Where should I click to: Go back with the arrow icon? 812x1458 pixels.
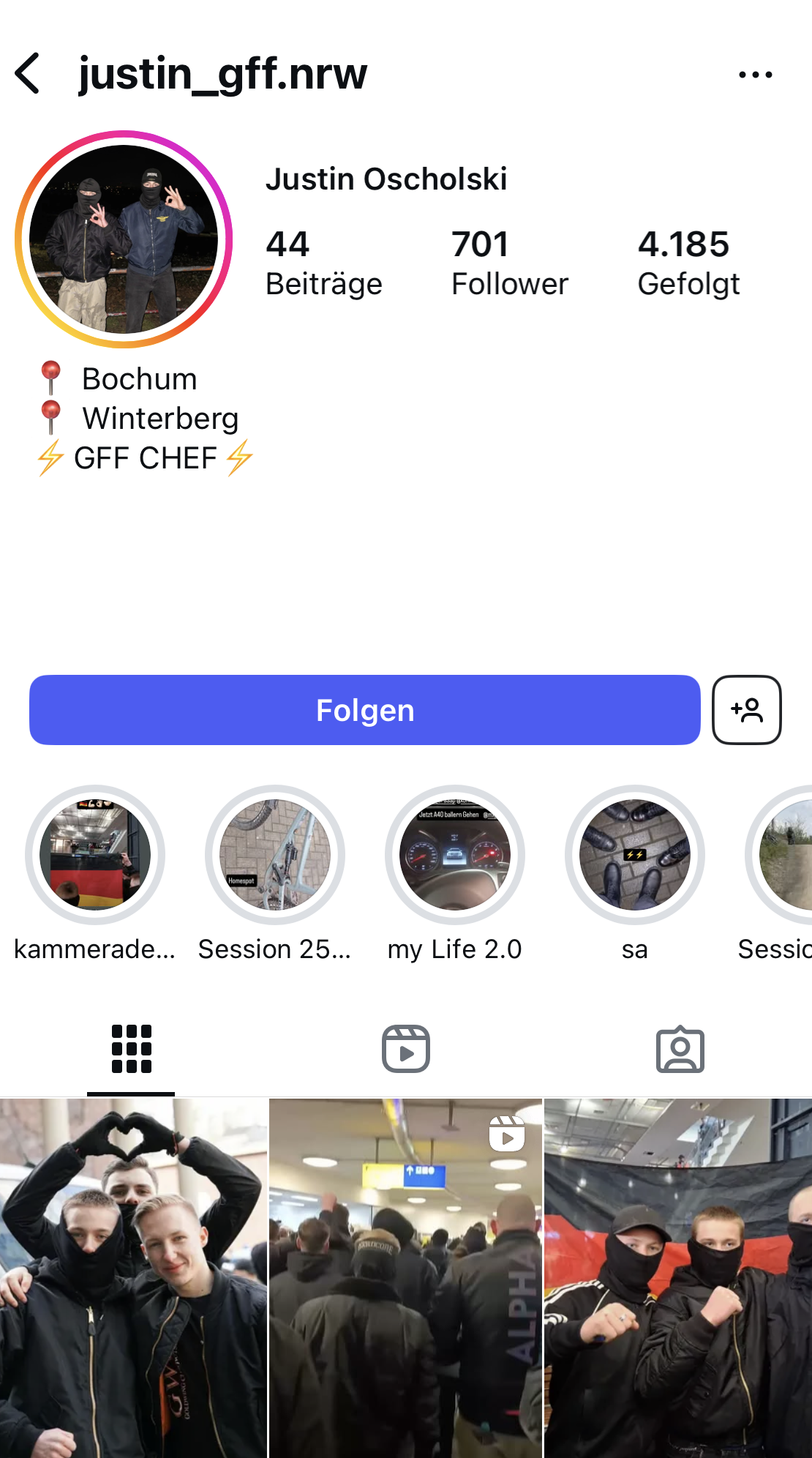[x=28, y=73]
